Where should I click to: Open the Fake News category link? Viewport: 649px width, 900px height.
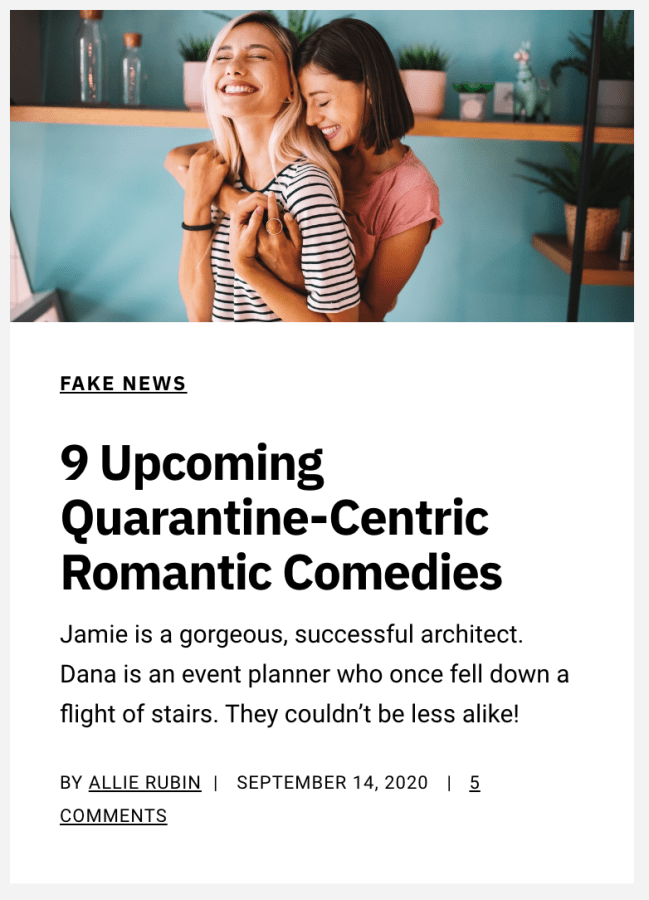[123, 384]
